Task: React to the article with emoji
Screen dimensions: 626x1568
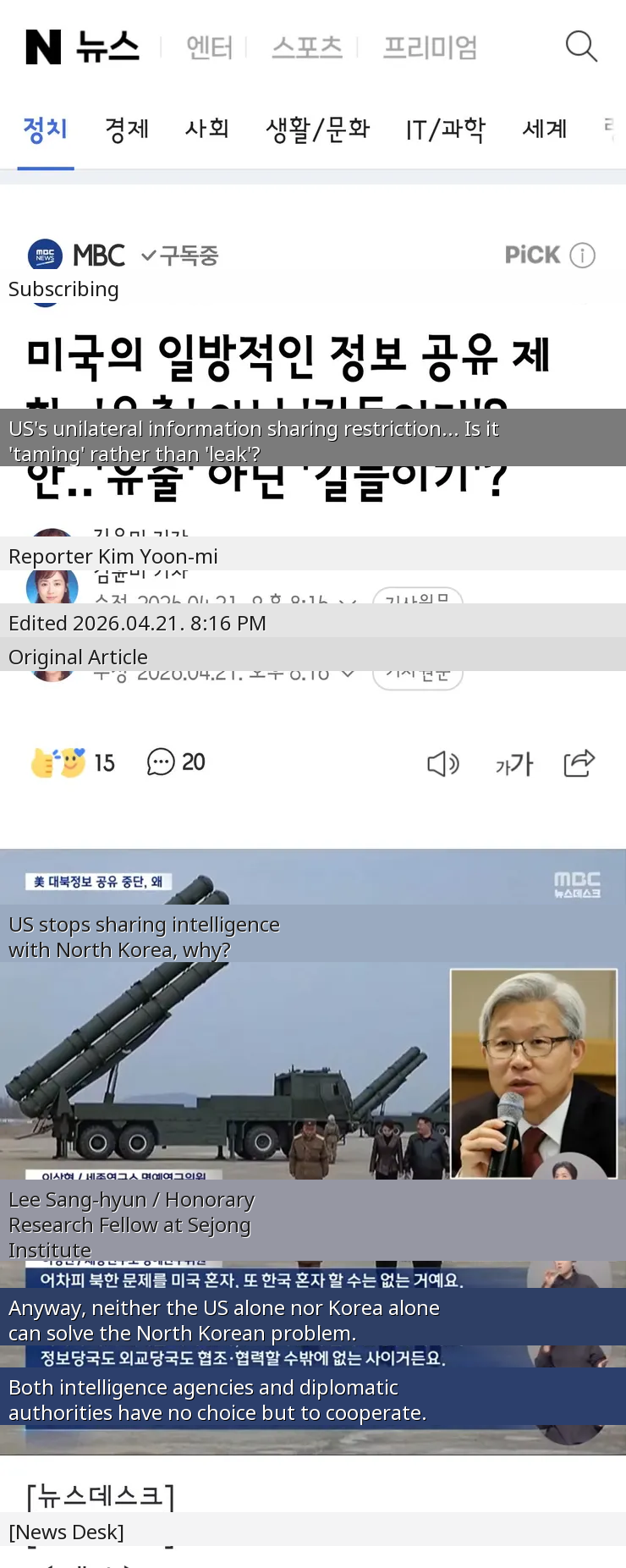Action: (58, 762)
